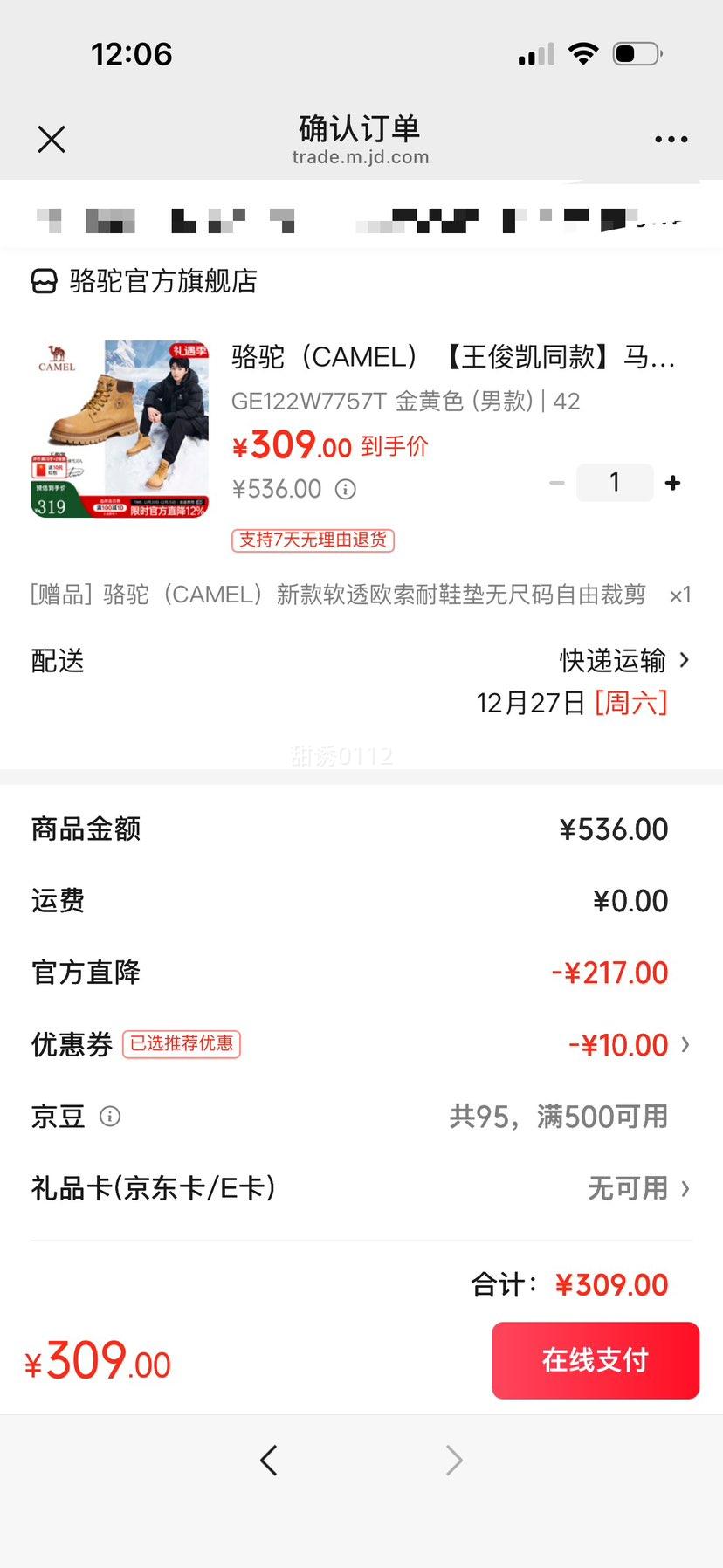723x1568 pixels.
Task: Select the 已选推荐优惠 coupon tag
Action: point(182,1044)
